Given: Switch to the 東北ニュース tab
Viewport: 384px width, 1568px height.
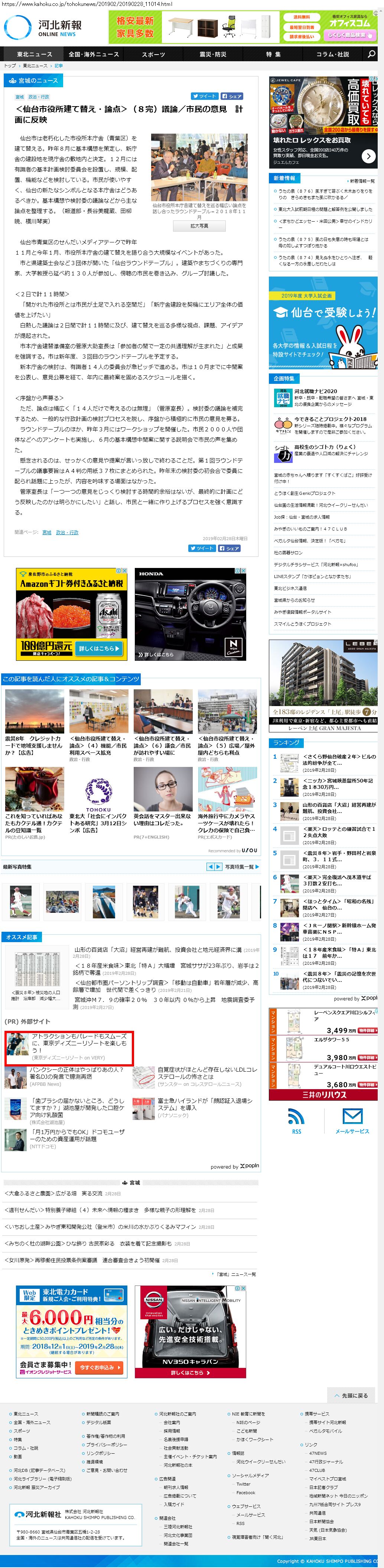Looking at the screenshot, I should (35, 54).
